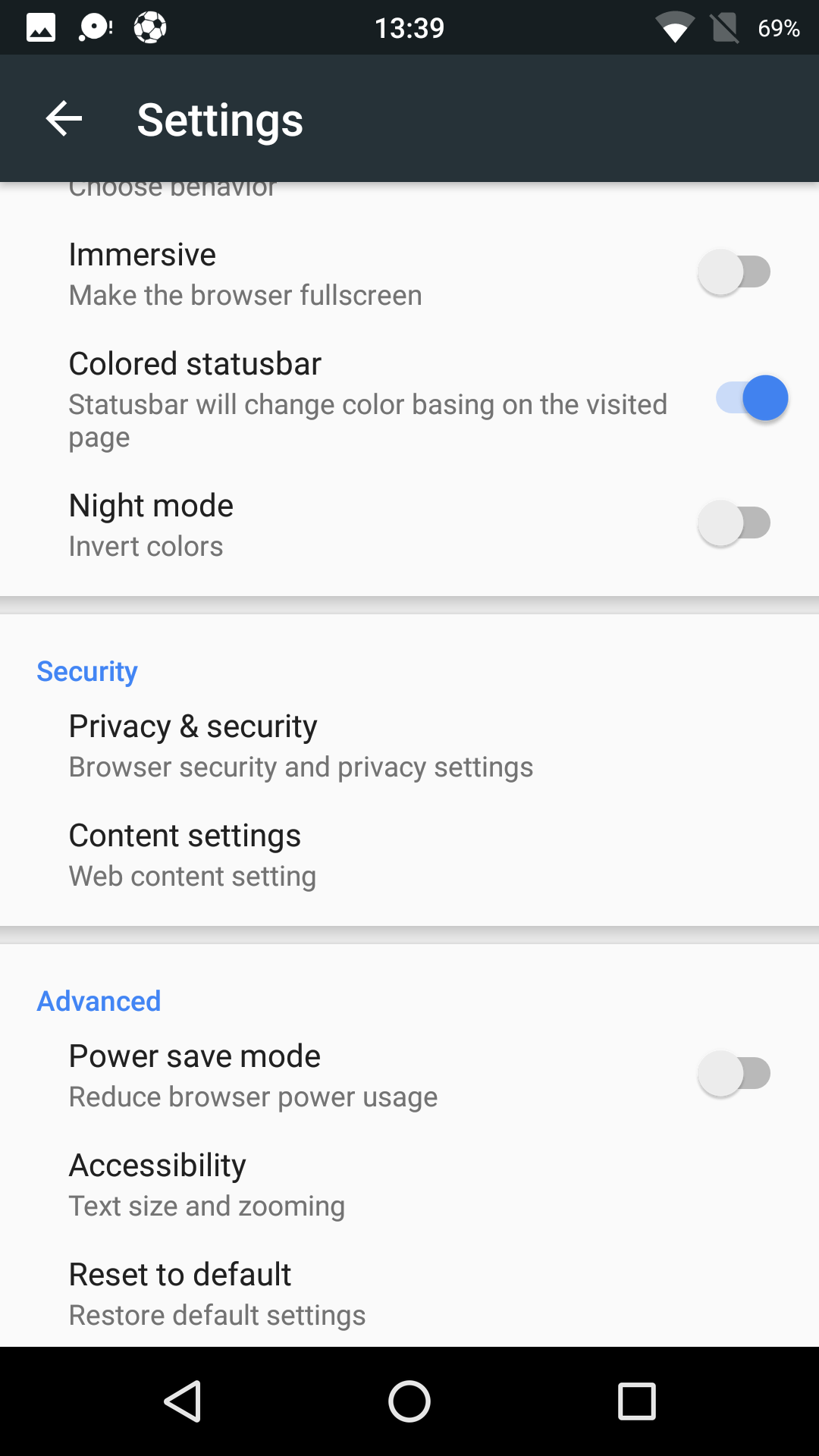Enable Power save mode
Viewport: 819px width, 1456px height.
click(x=734, y=1074)
